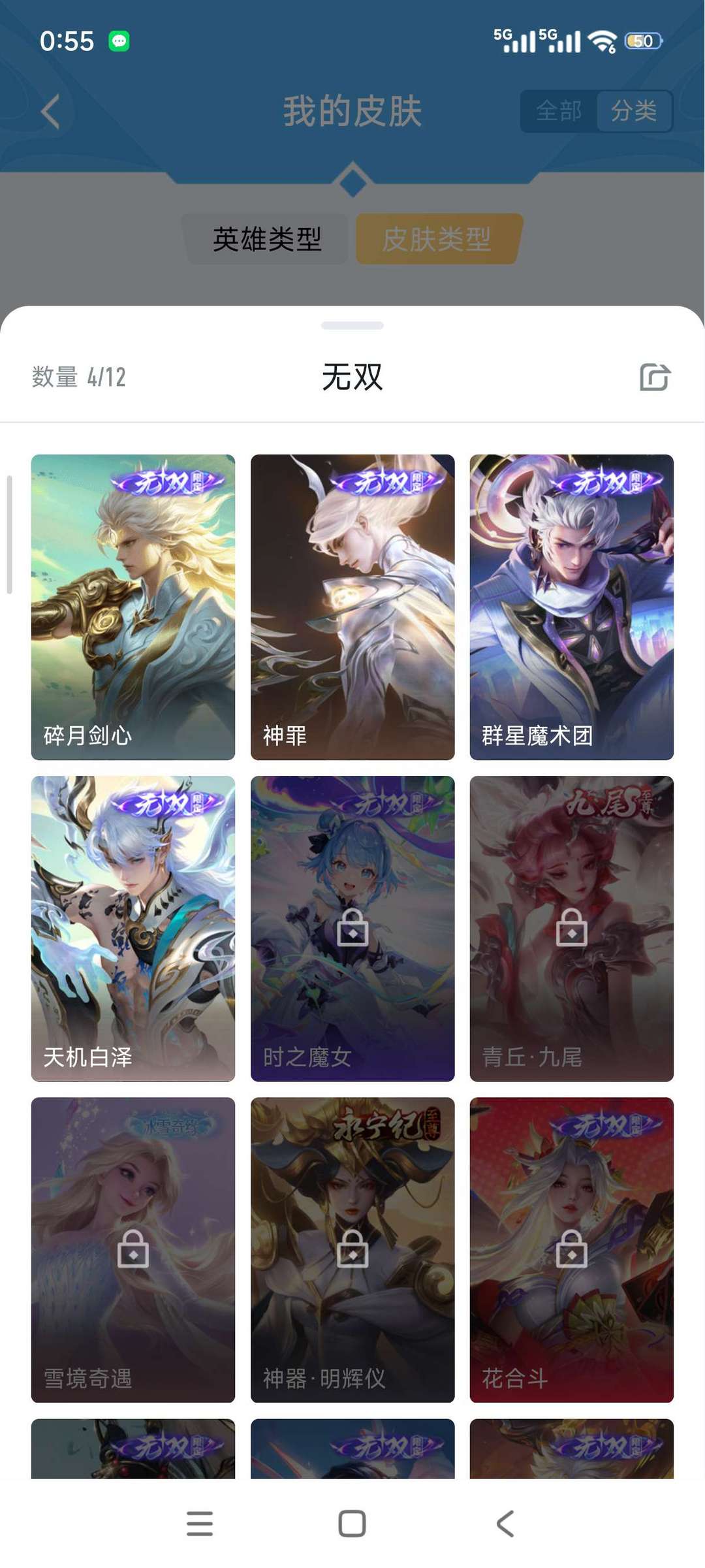The image size is (705, 1568).
Task: Tap the back arrow to exit 我的皮肤
Action: tap(47, 111)
